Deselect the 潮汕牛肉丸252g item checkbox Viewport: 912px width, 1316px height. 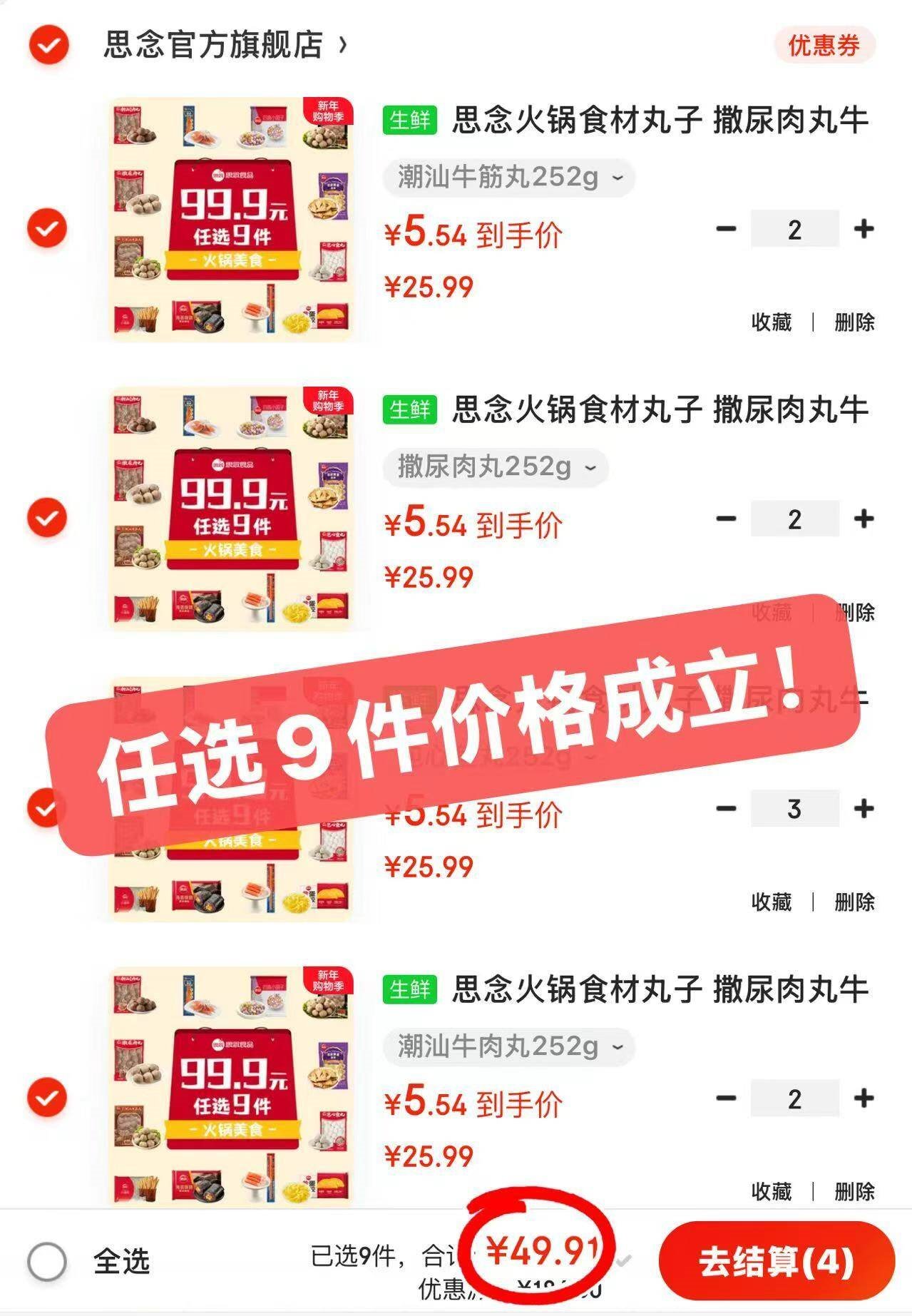coord(47,1098)
